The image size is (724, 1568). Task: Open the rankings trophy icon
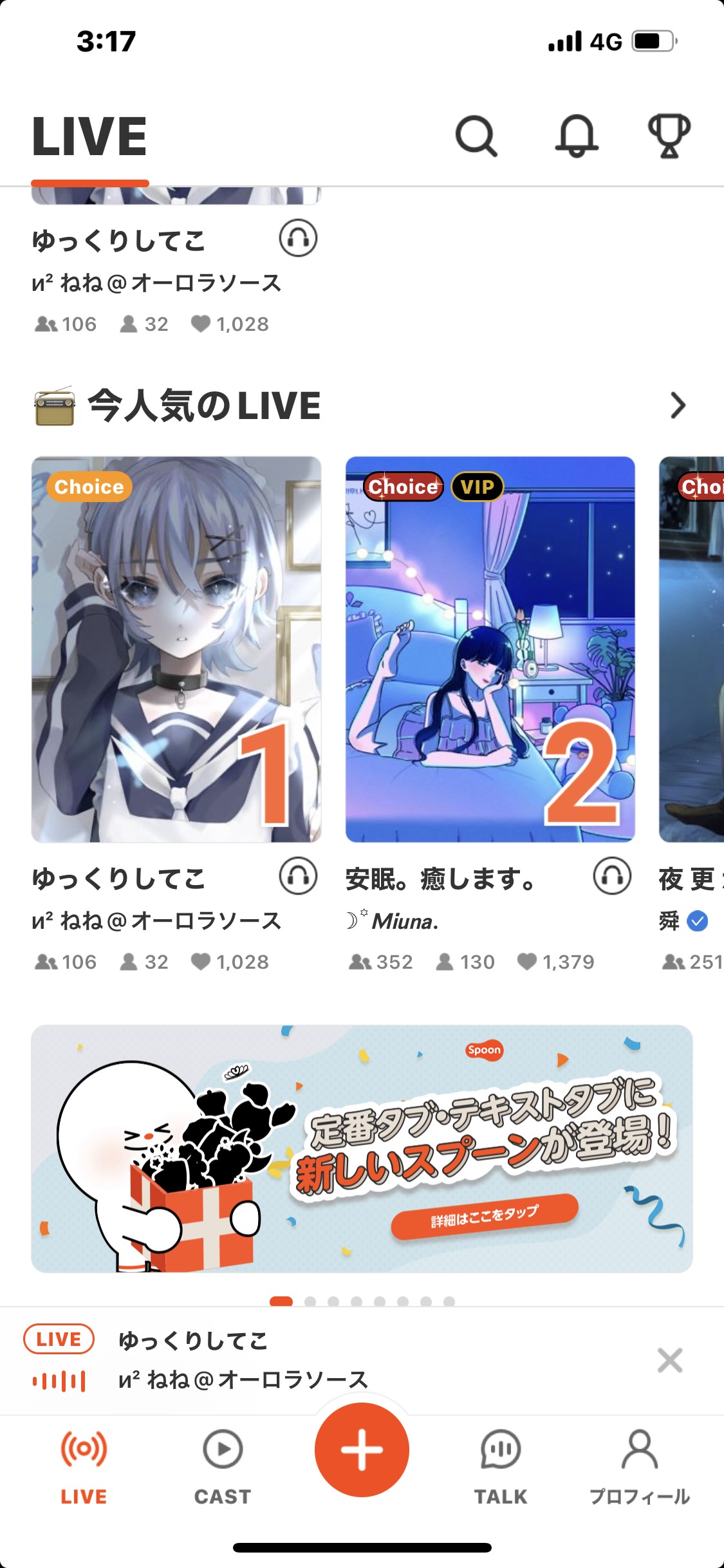pos(669,136)
